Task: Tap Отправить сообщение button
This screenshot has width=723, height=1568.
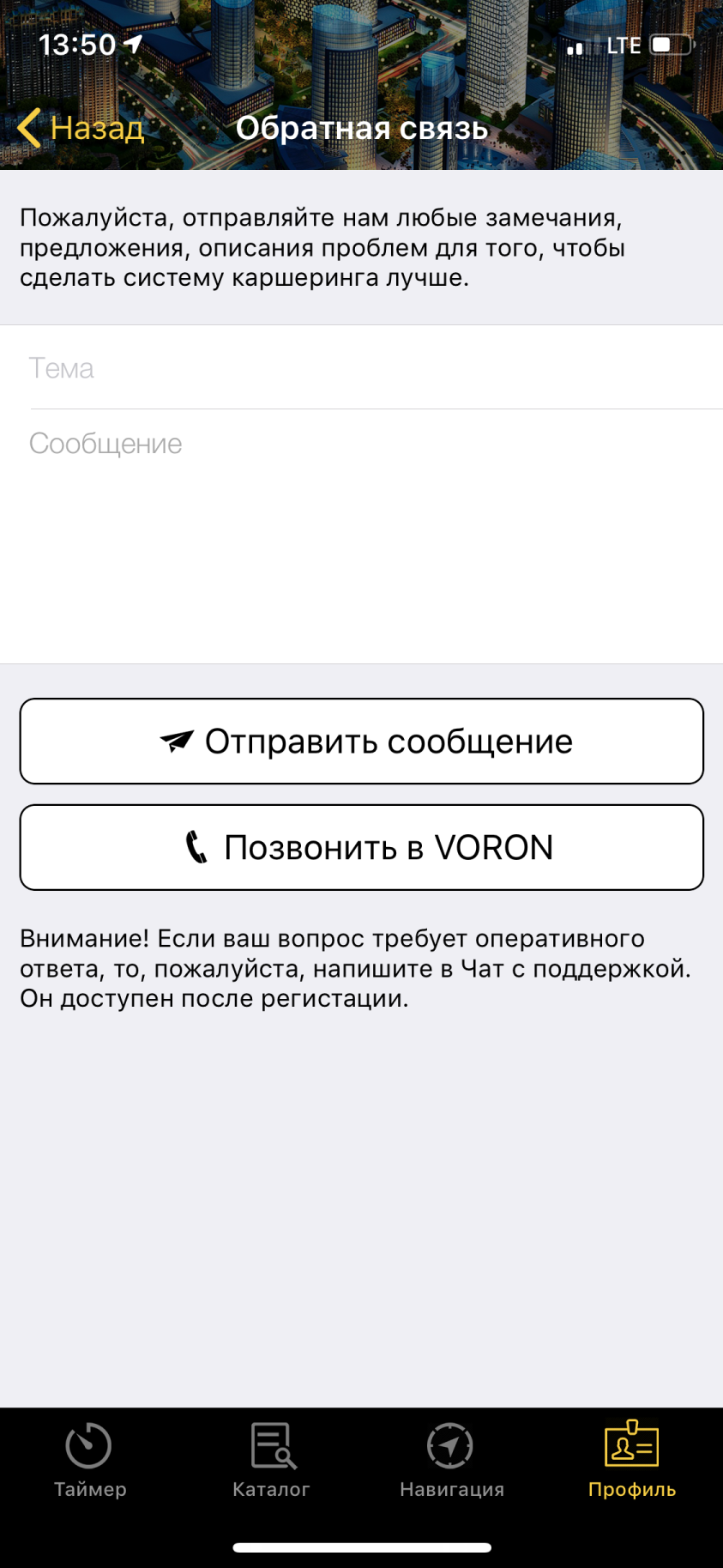Action: 361,741
